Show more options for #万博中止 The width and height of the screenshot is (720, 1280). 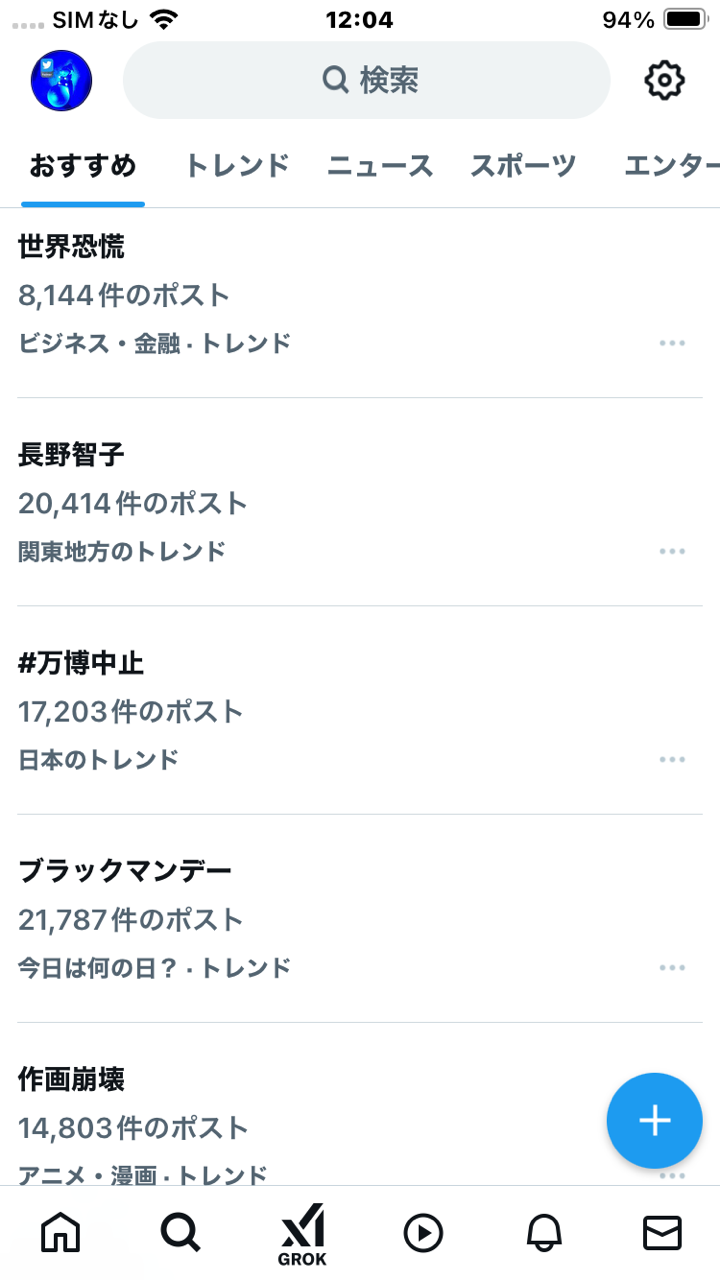pos(672,759)
